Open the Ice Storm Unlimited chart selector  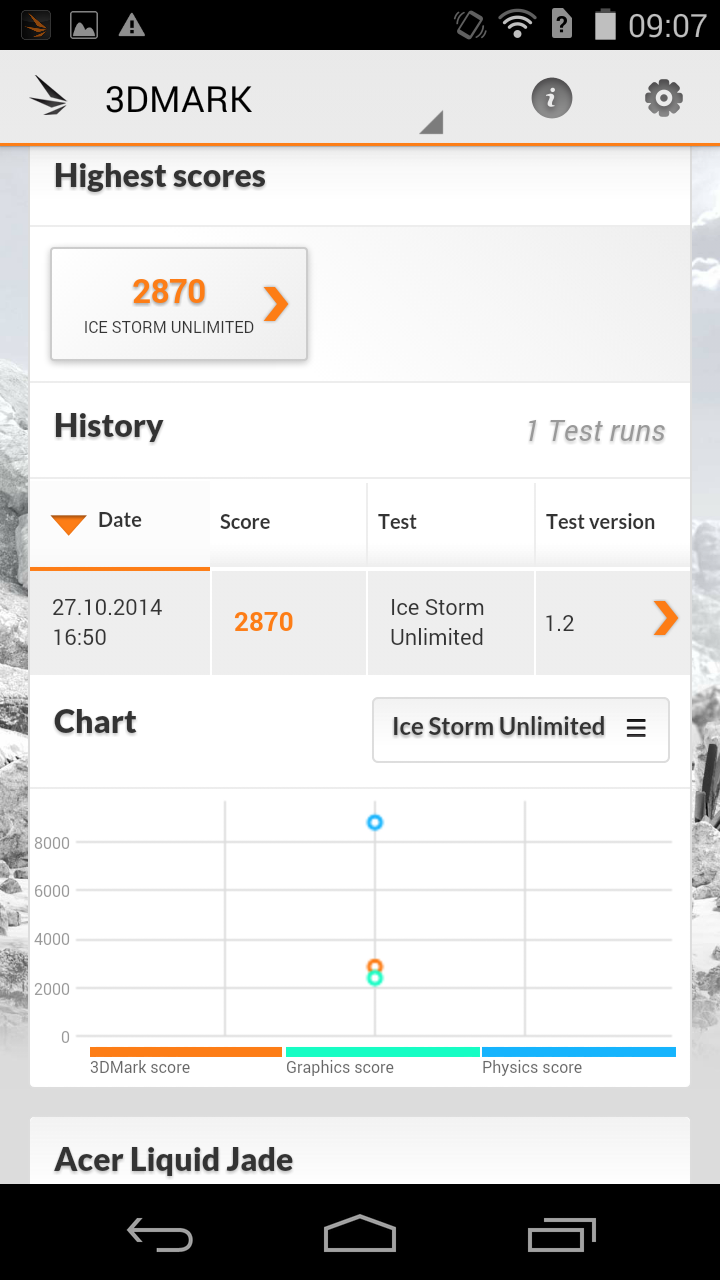(x=520, y=729)
